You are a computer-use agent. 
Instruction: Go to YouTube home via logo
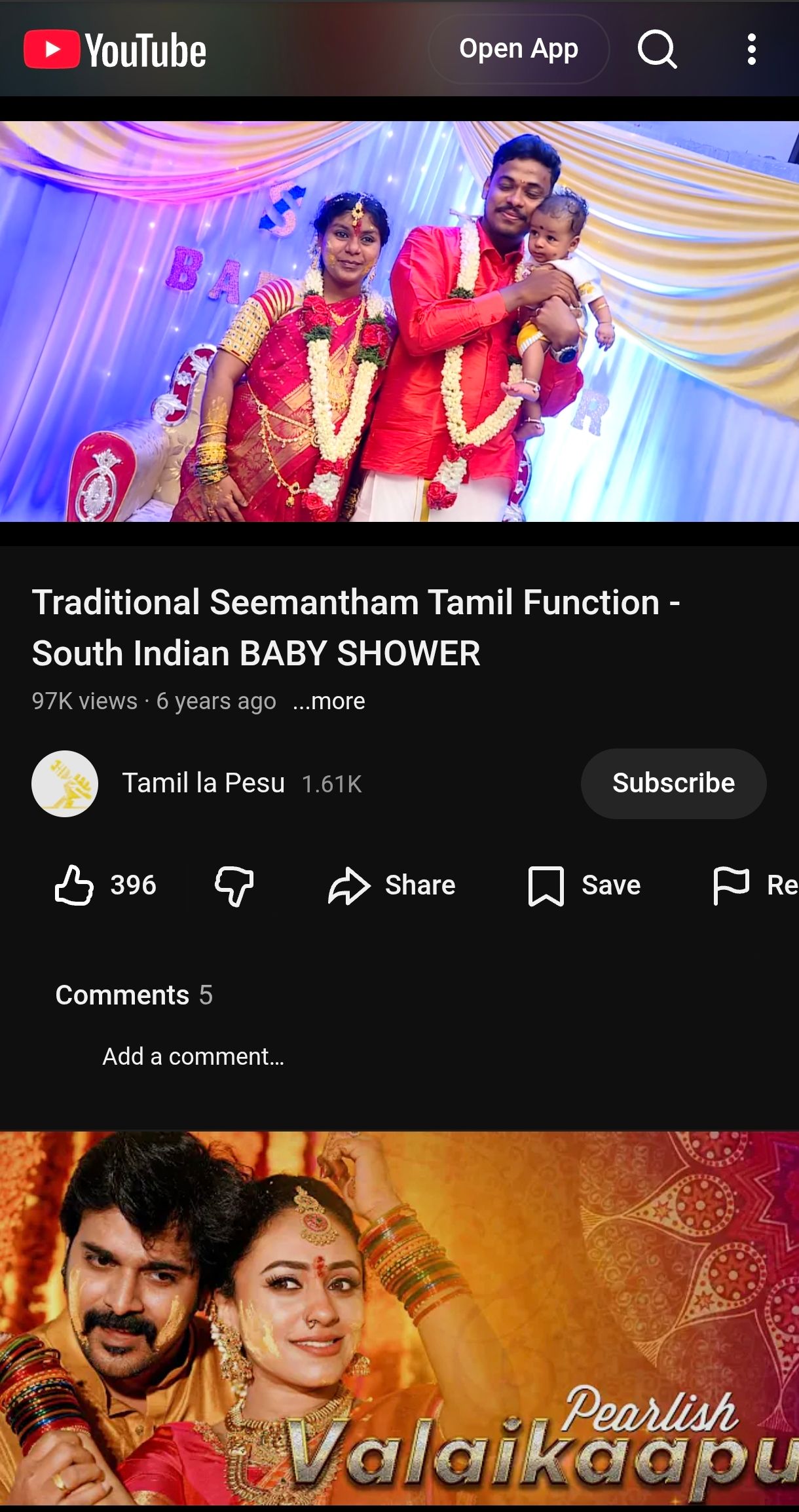pos(115,50)
